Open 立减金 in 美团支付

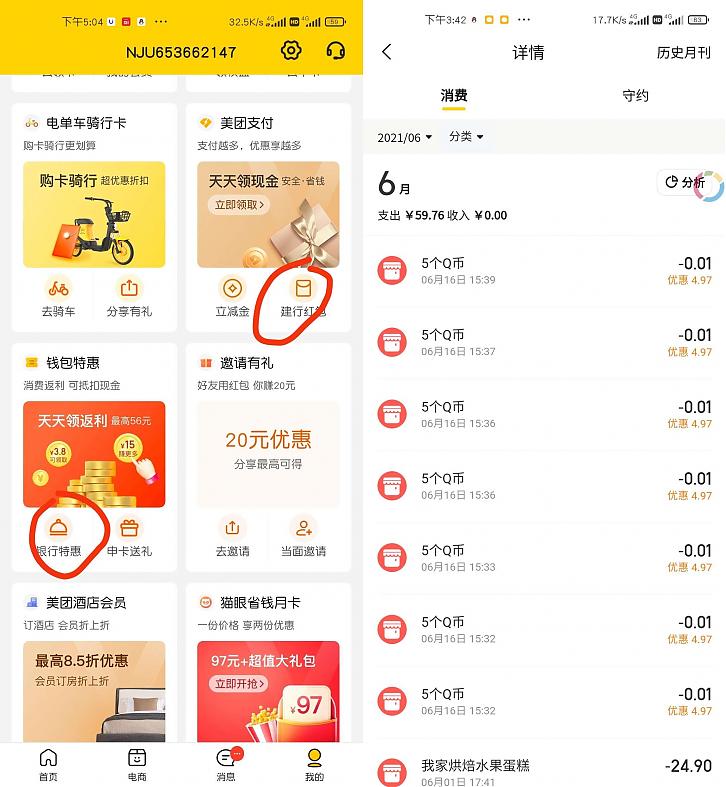[x=233, y=298]
